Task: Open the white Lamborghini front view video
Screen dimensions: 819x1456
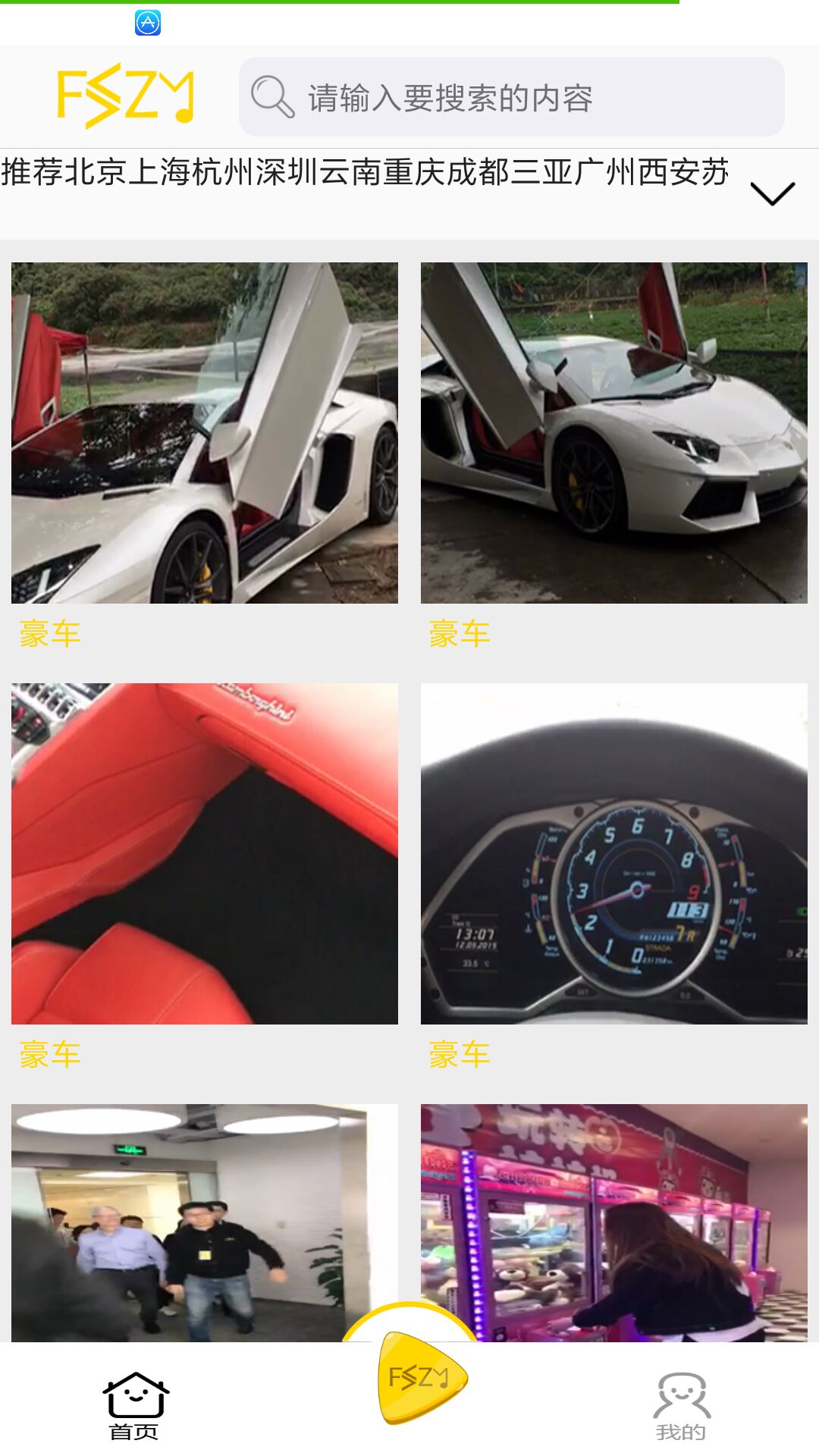Action: (x=614, y=432)
